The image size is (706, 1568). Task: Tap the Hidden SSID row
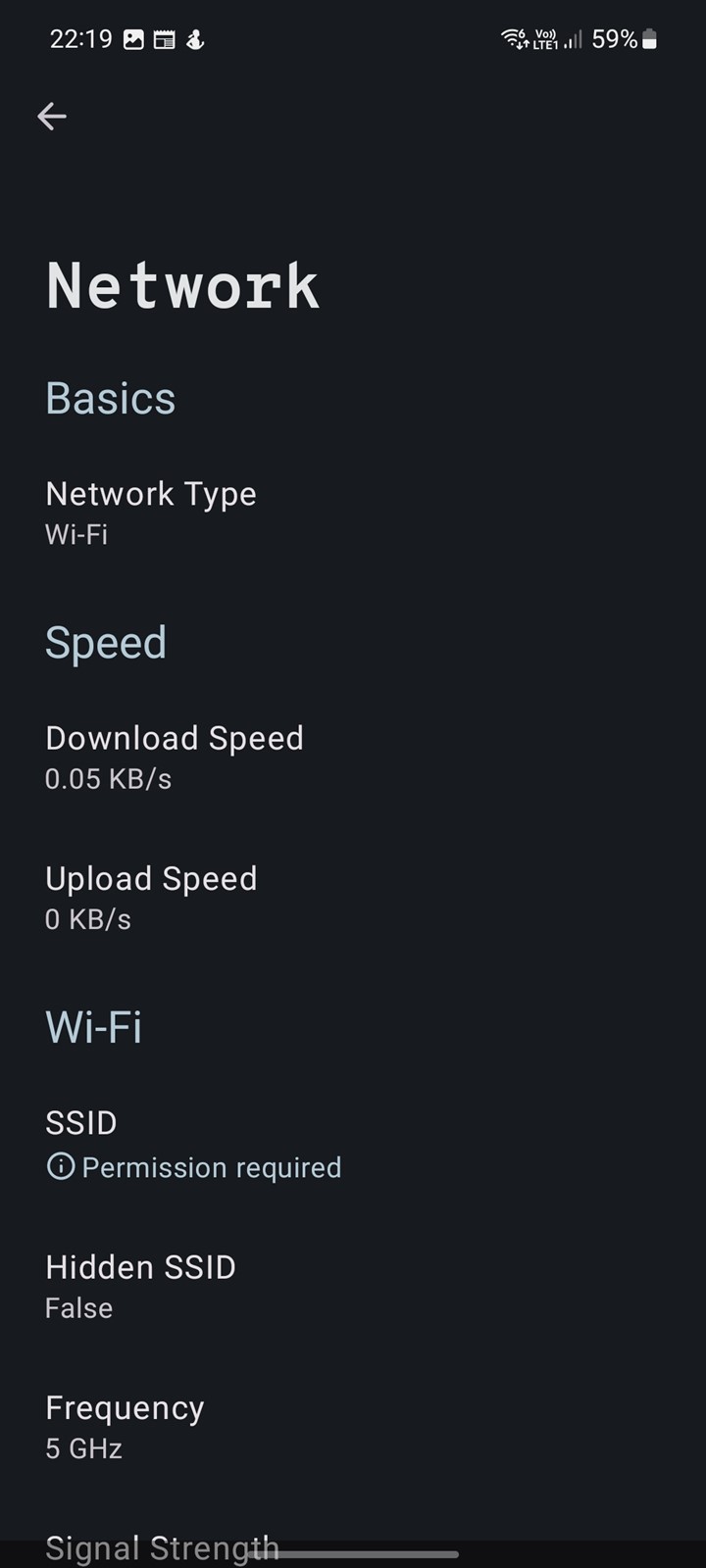tap(353, 1287)
